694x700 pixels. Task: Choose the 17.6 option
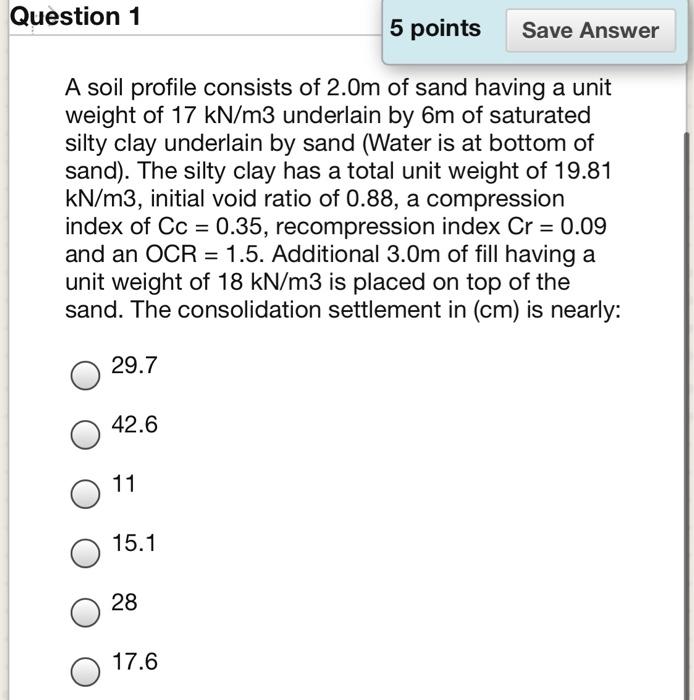[x=86, y=670]
